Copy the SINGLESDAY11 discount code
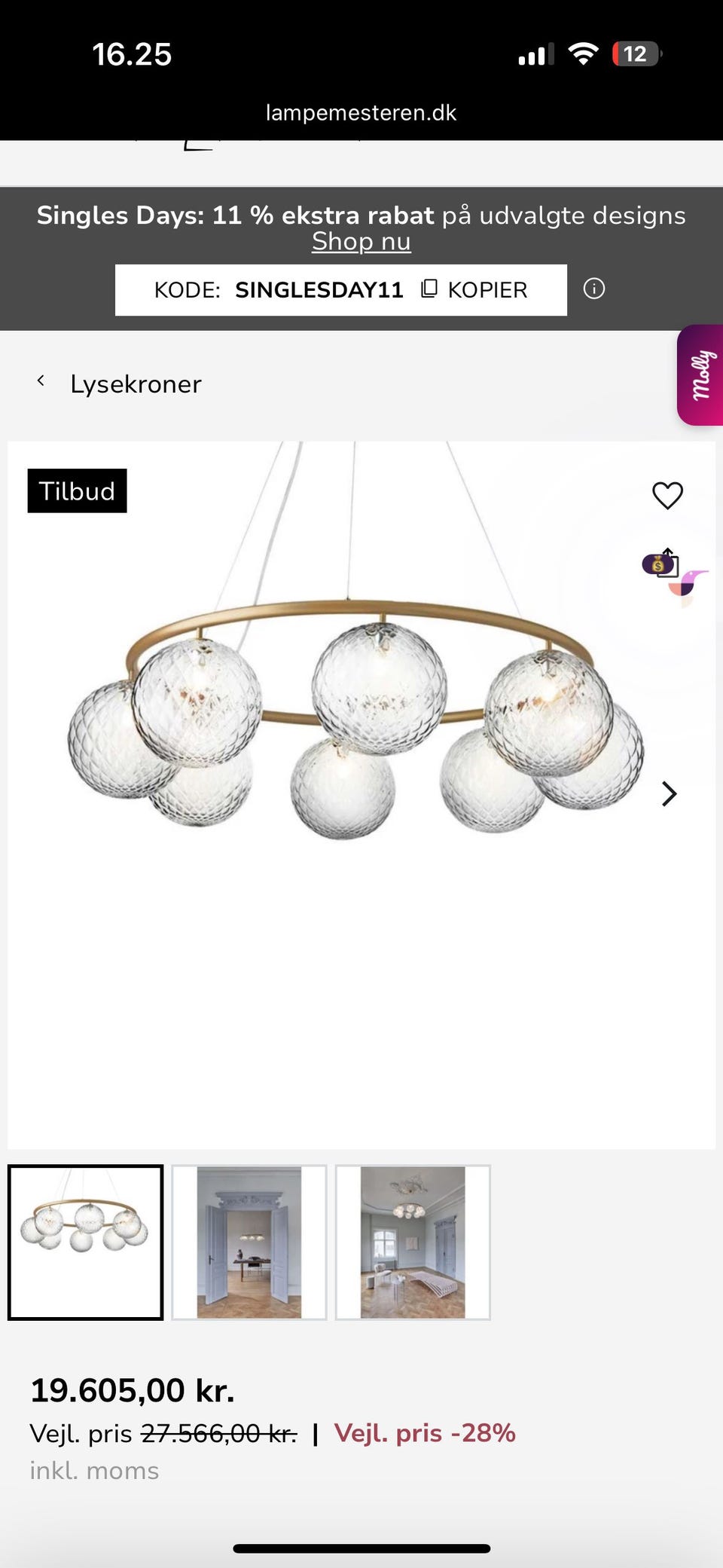This screenshot has height=1568, width=723. (x=474, y=290)
